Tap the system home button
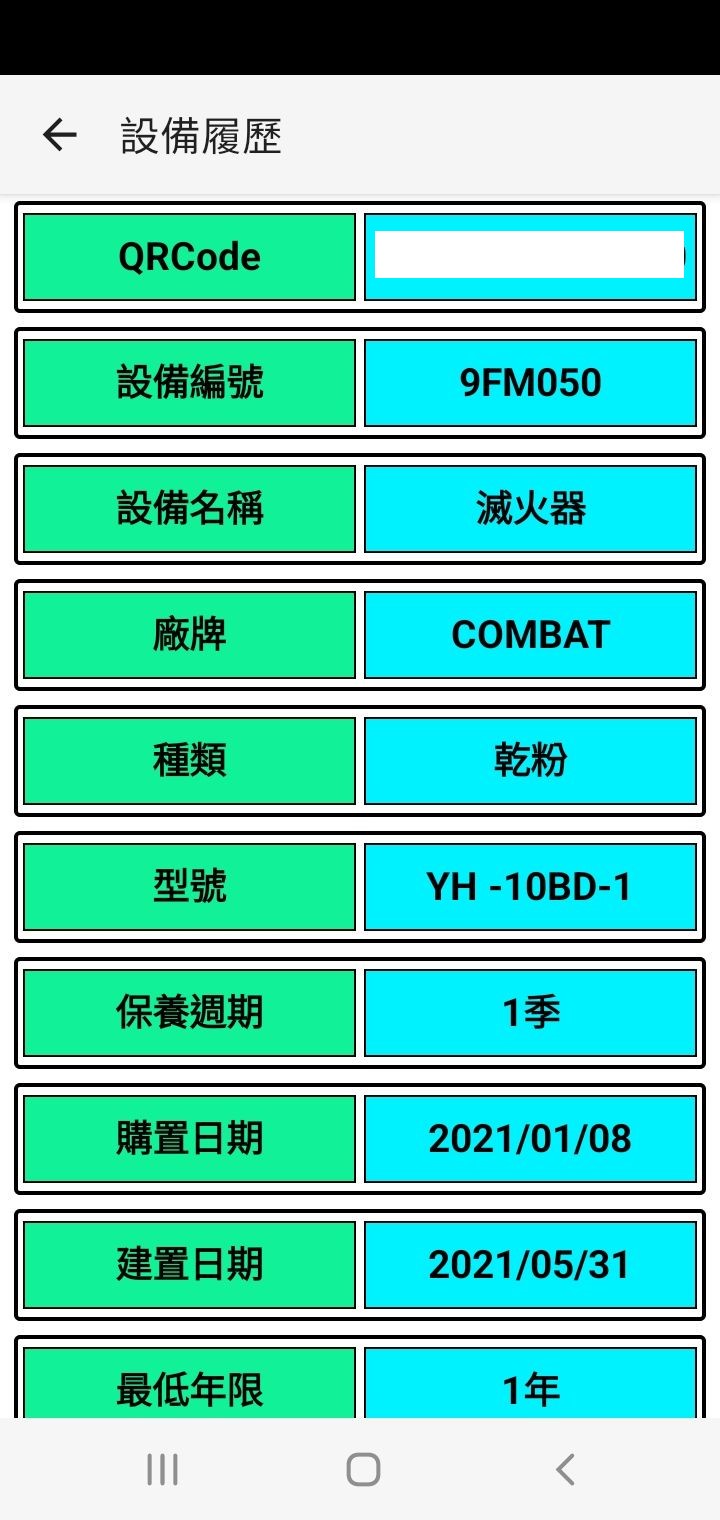Viewport: 720px width, 1520px height. [363, 1469]
